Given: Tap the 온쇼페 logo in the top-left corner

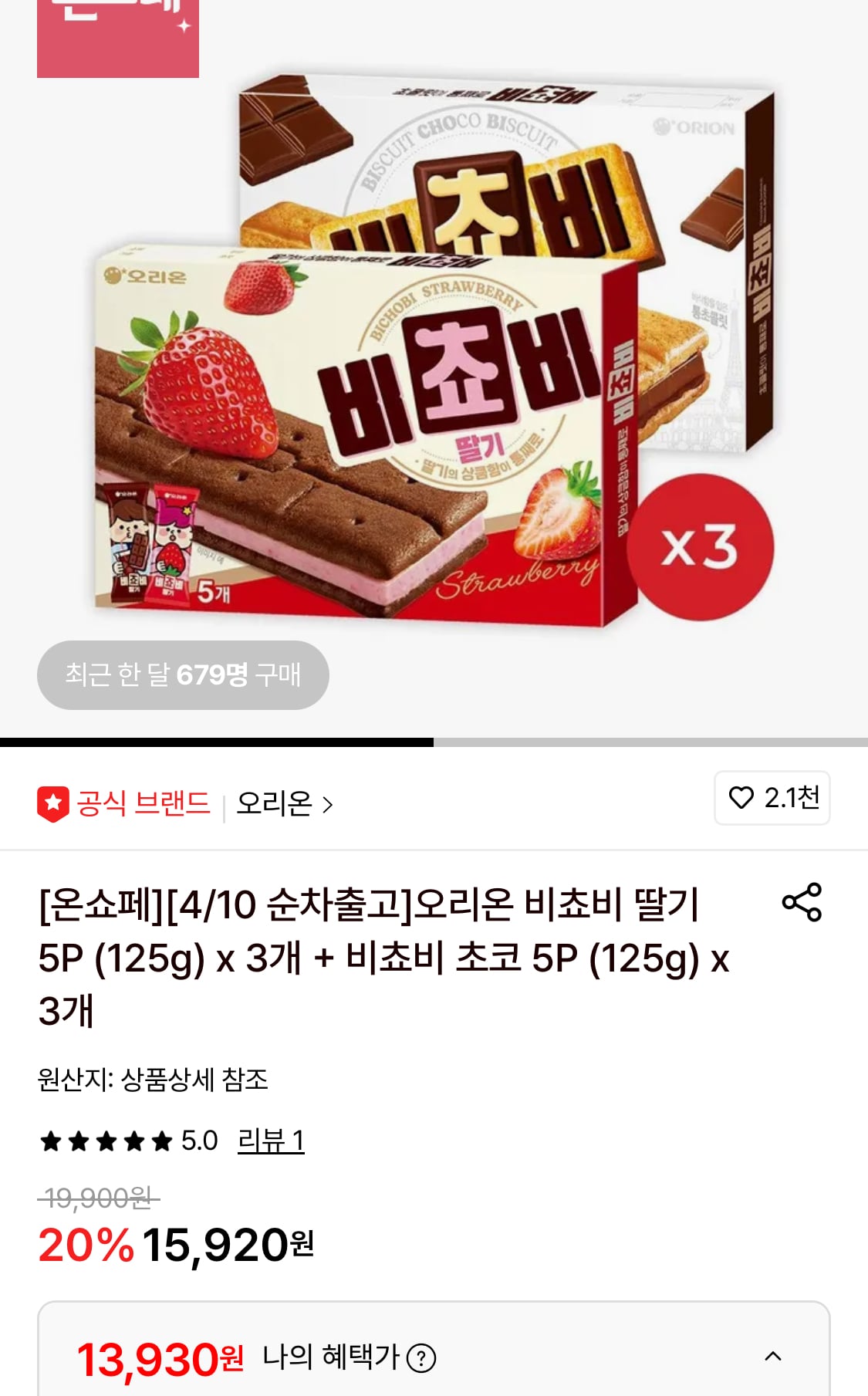Looking at the screenshot, I should coord(117,37).
